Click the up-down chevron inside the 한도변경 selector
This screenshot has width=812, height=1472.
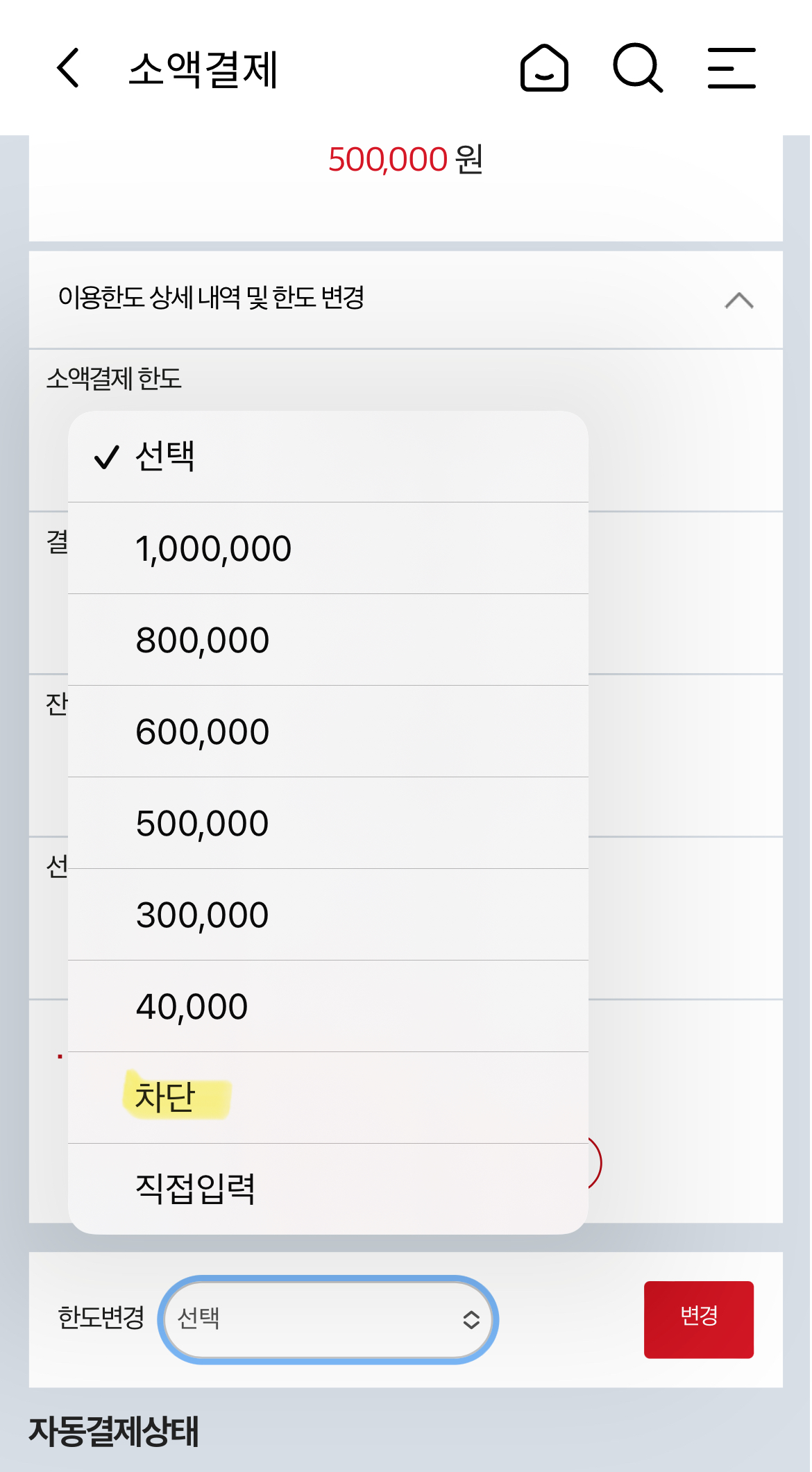click(471, 1319)
